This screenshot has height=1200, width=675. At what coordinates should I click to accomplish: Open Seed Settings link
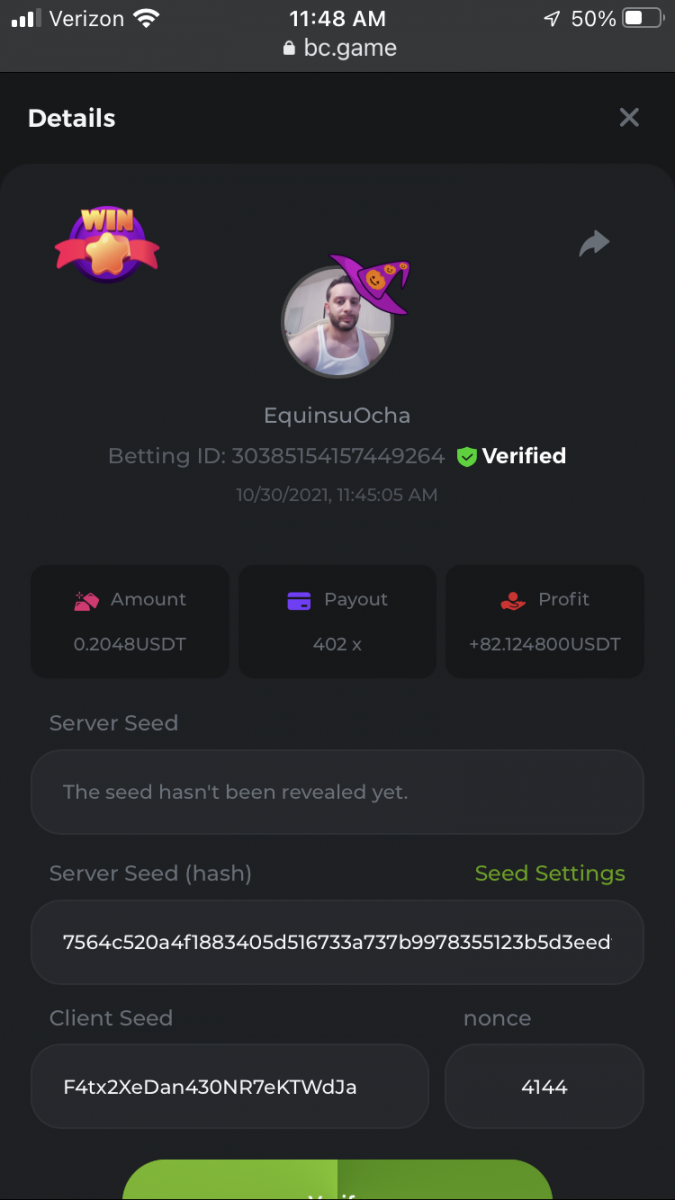click(x=549, y=873)
